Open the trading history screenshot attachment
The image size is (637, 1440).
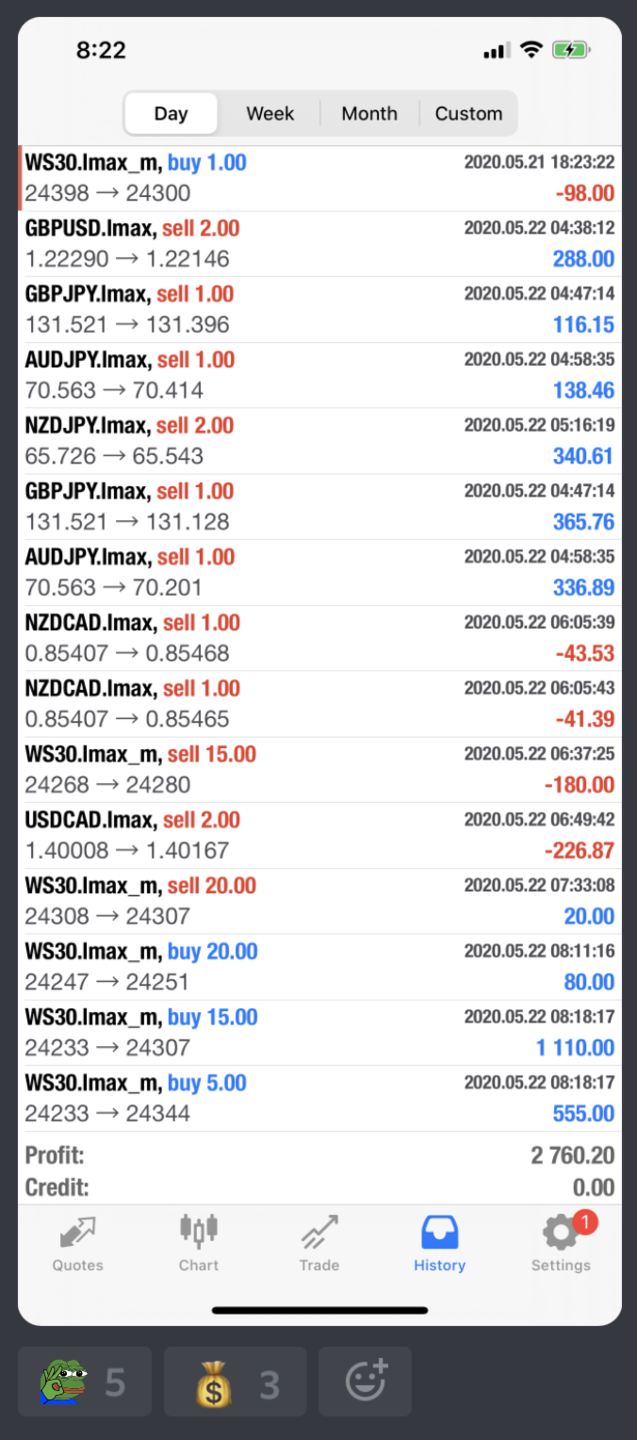coord(319,670)
